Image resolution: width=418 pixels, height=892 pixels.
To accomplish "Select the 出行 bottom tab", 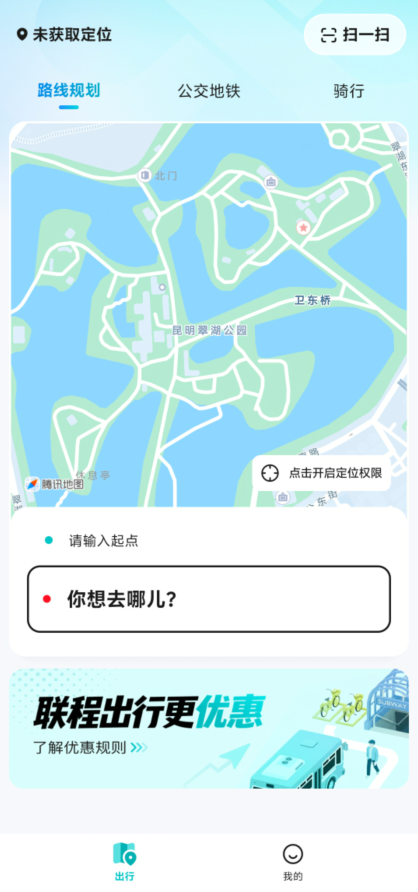I will pos(125,862).
